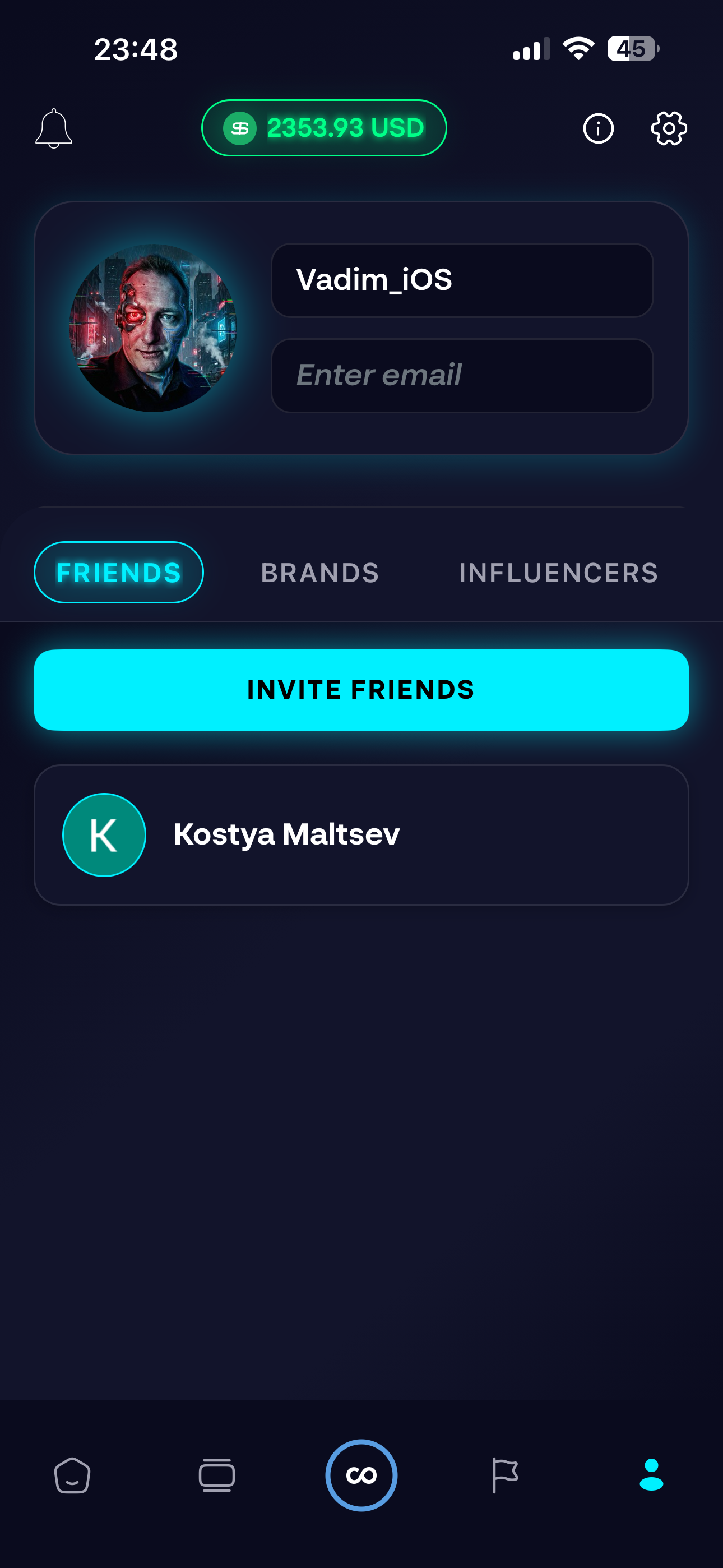Open the notifications bell
Viewport: 723px width, 1568px height.
pos(54,128)
